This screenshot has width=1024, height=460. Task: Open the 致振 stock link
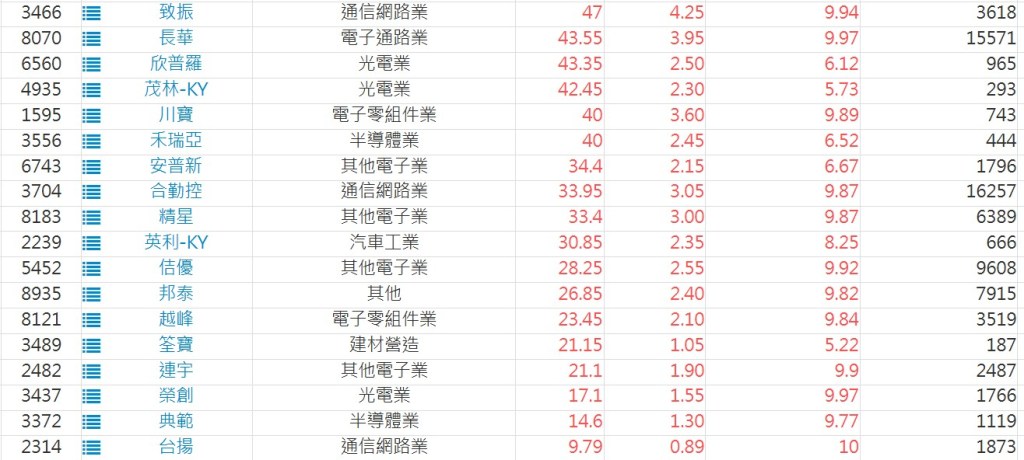pos(176,12)
